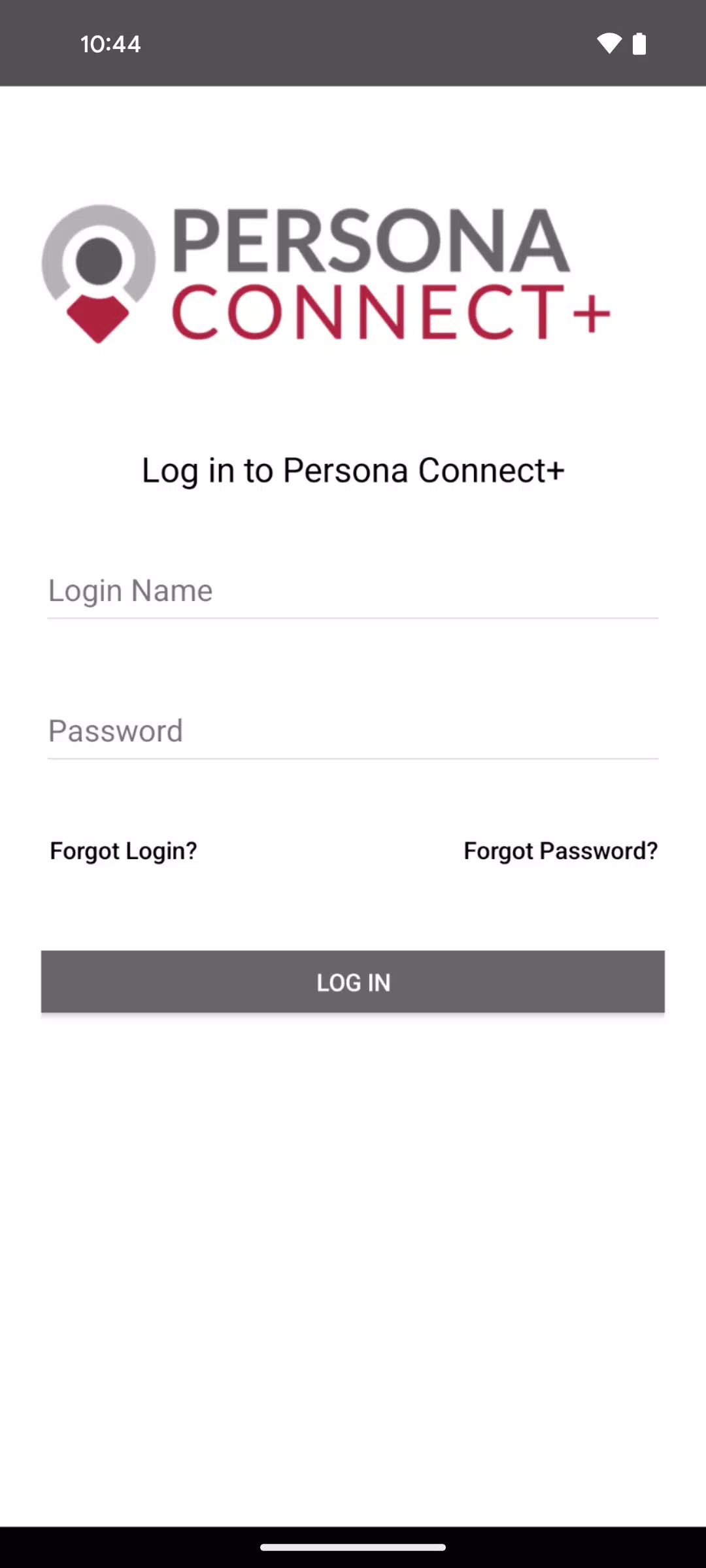706x1568 pixels.
Task: Tap the LOG IN button
Action: [x=353, y=982]
